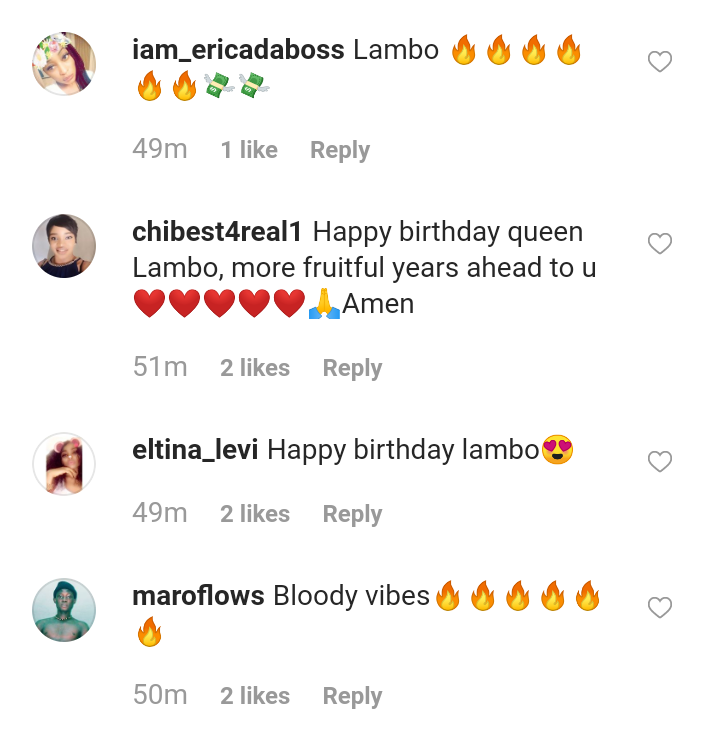Open eltina_levi's profile picture

[64, 463]
